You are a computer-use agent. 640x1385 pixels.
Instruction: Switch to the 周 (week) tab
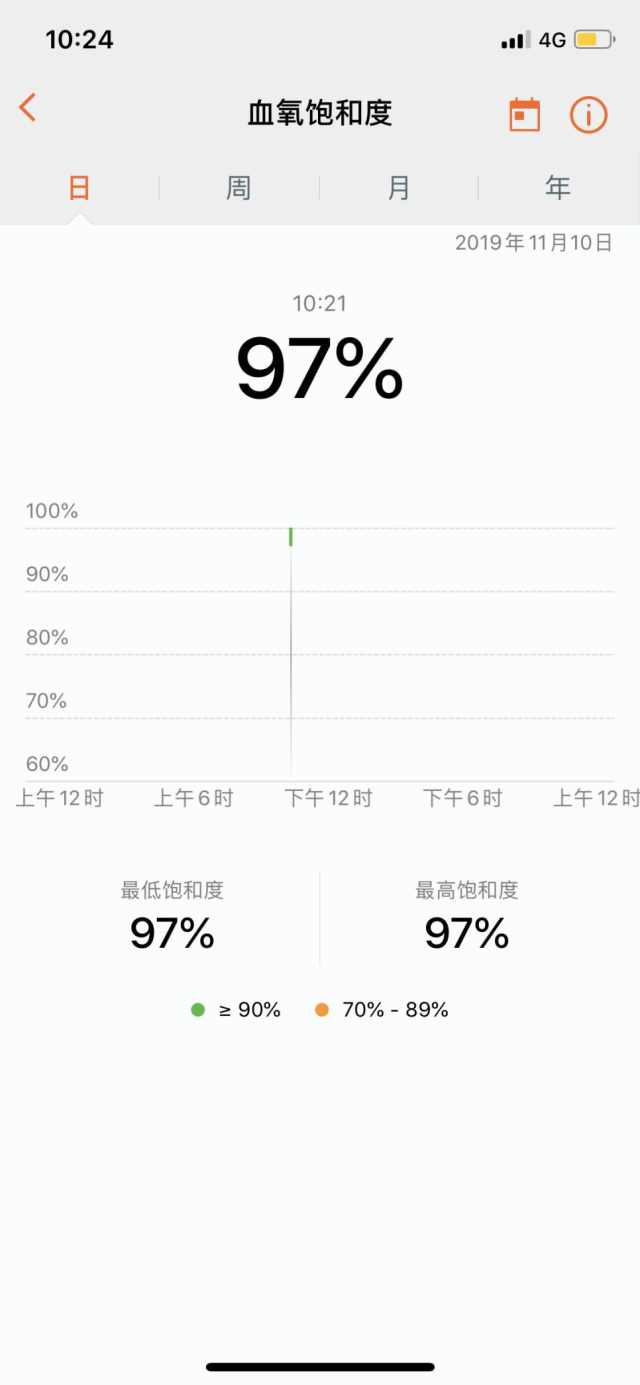point(238,188)
